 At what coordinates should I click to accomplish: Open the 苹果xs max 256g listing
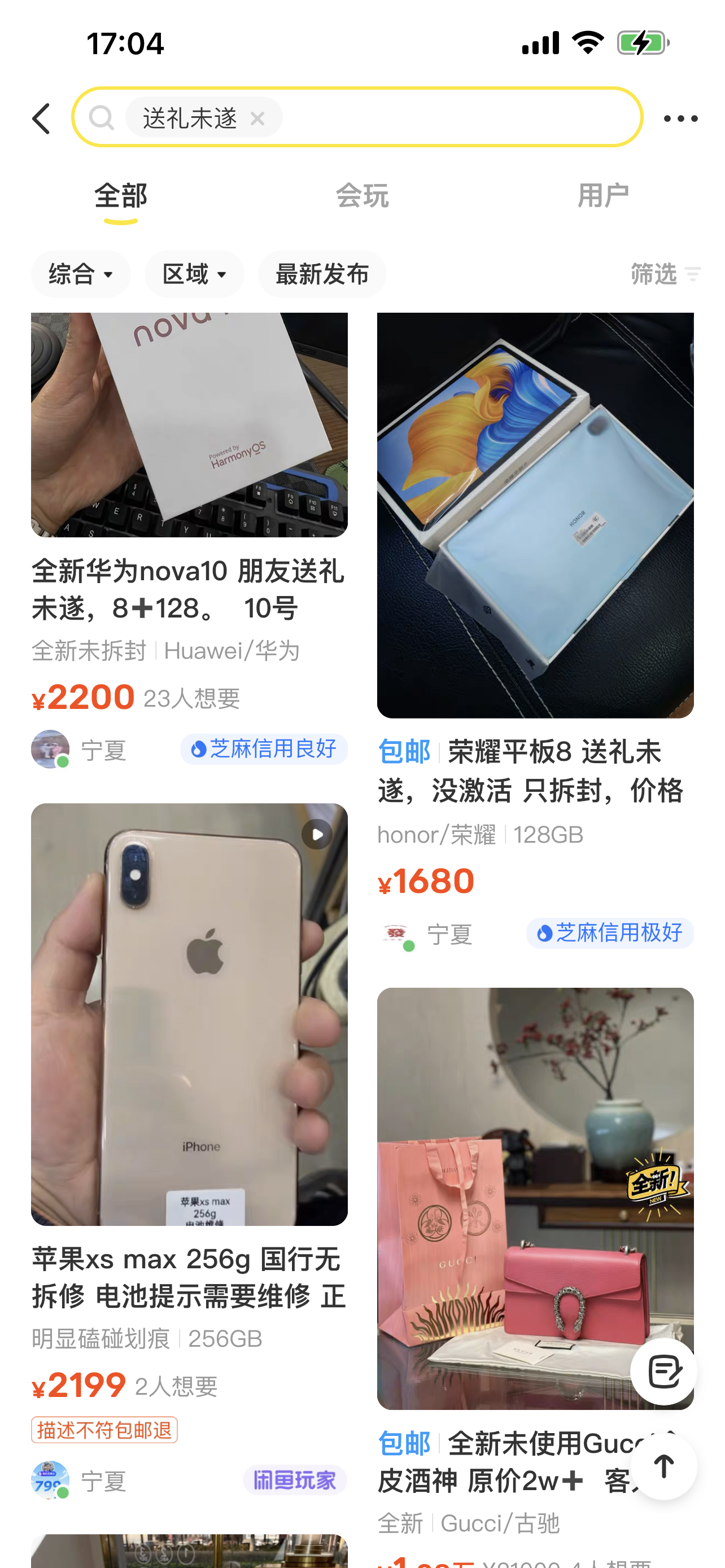[189, 1277]
